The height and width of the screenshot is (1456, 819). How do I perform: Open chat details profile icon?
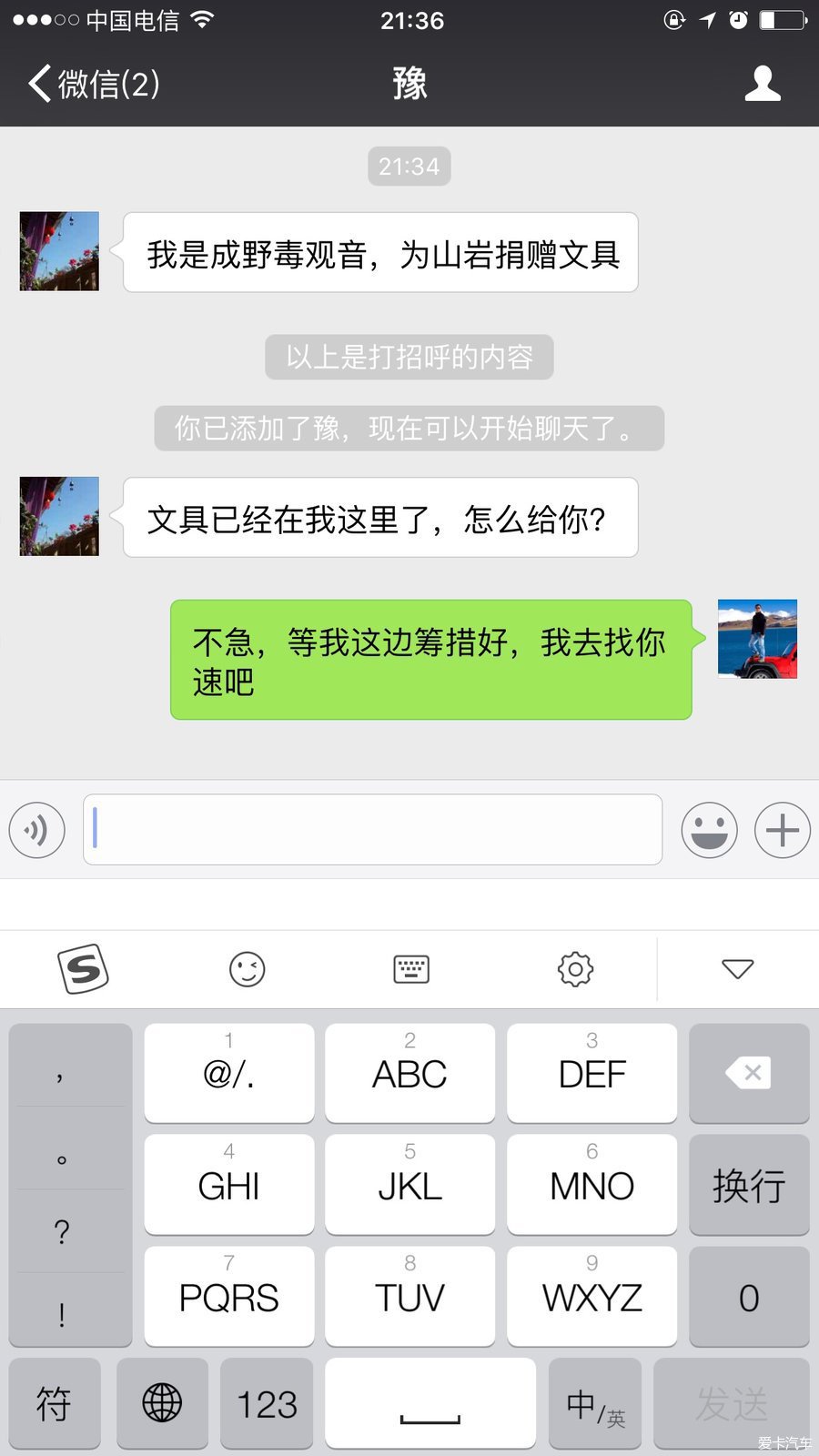coord(762,84)
